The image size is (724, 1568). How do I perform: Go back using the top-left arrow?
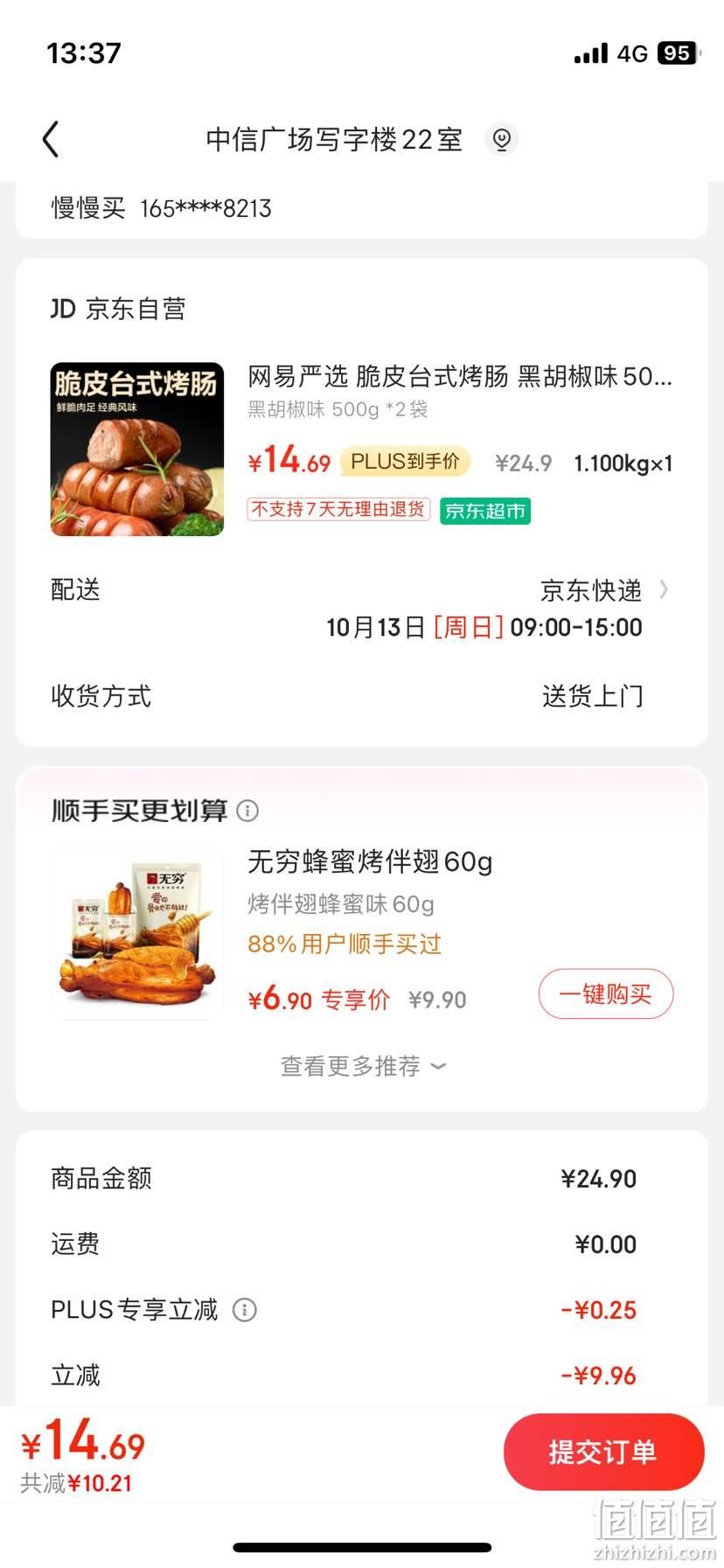(x=51, y=139)
